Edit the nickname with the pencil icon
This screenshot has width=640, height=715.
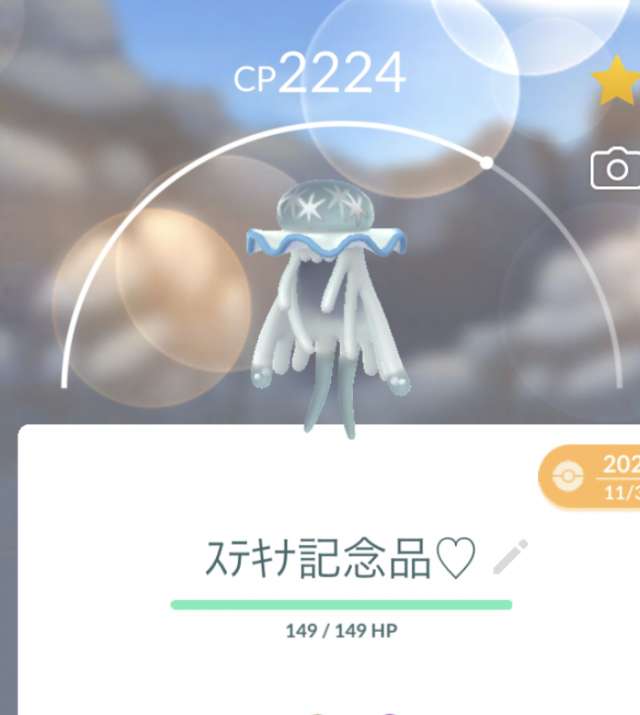click(510, 558)
